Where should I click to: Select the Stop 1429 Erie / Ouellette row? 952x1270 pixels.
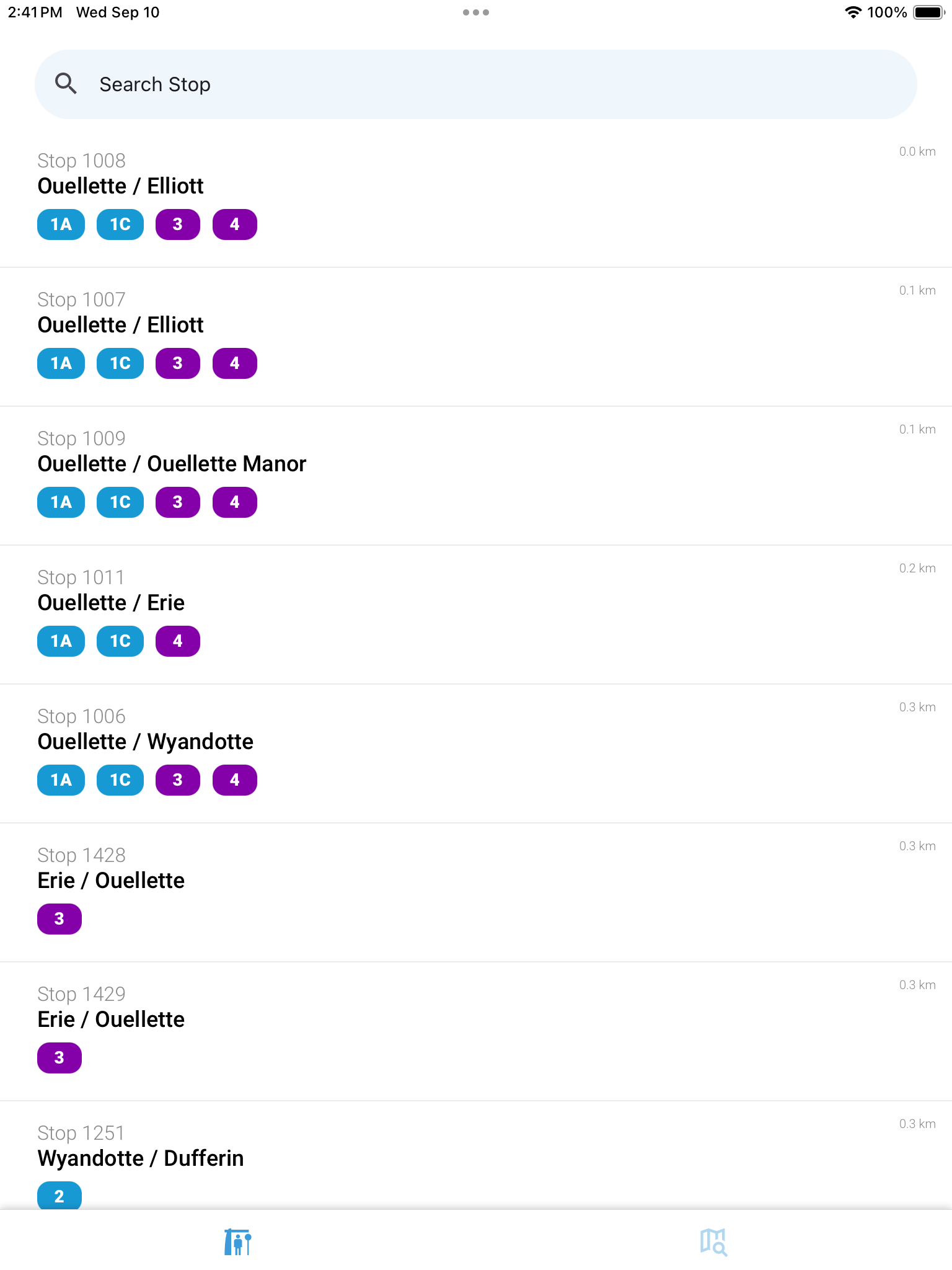[248, 1019]
